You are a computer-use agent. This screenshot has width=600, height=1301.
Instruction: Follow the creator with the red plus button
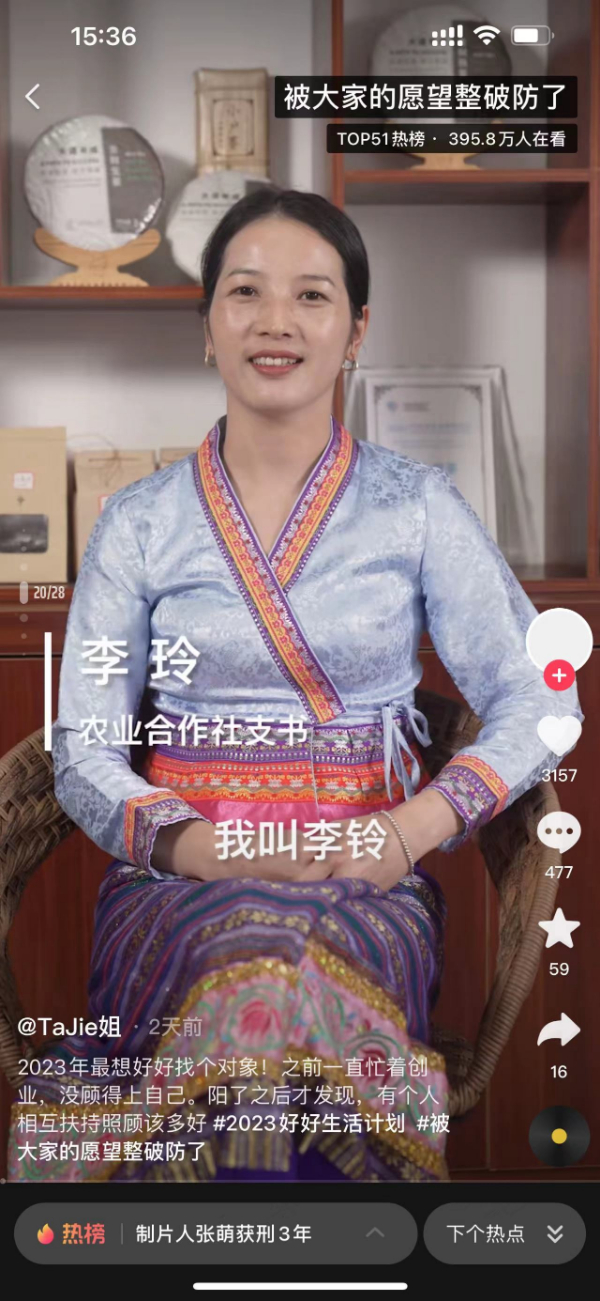tap(559, 676)
